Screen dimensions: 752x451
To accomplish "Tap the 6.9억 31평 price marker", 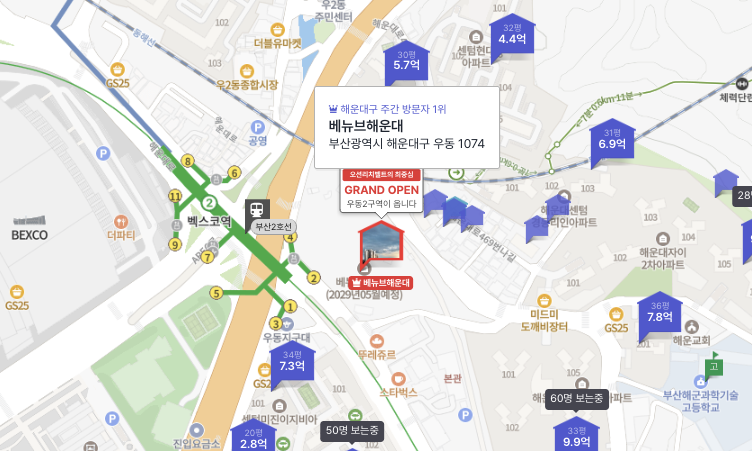I will [x=612, y=141].
